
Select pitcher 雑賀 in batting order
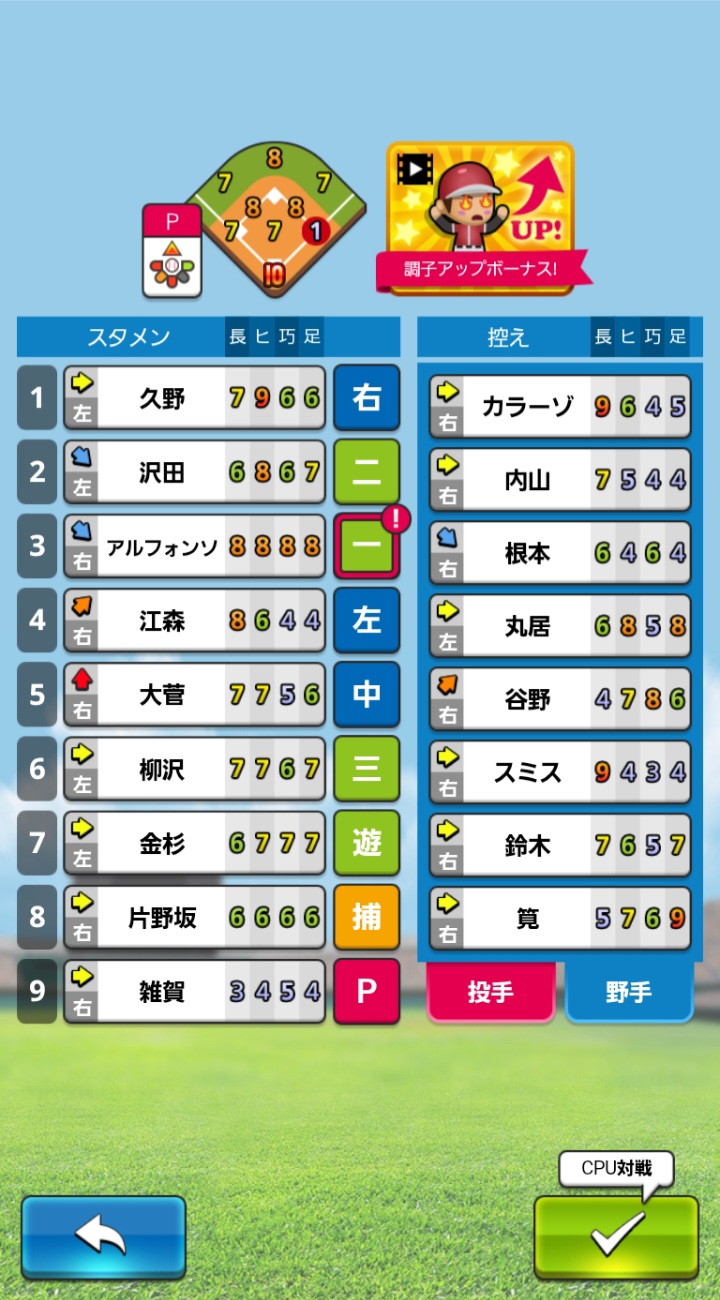(194, 991)
